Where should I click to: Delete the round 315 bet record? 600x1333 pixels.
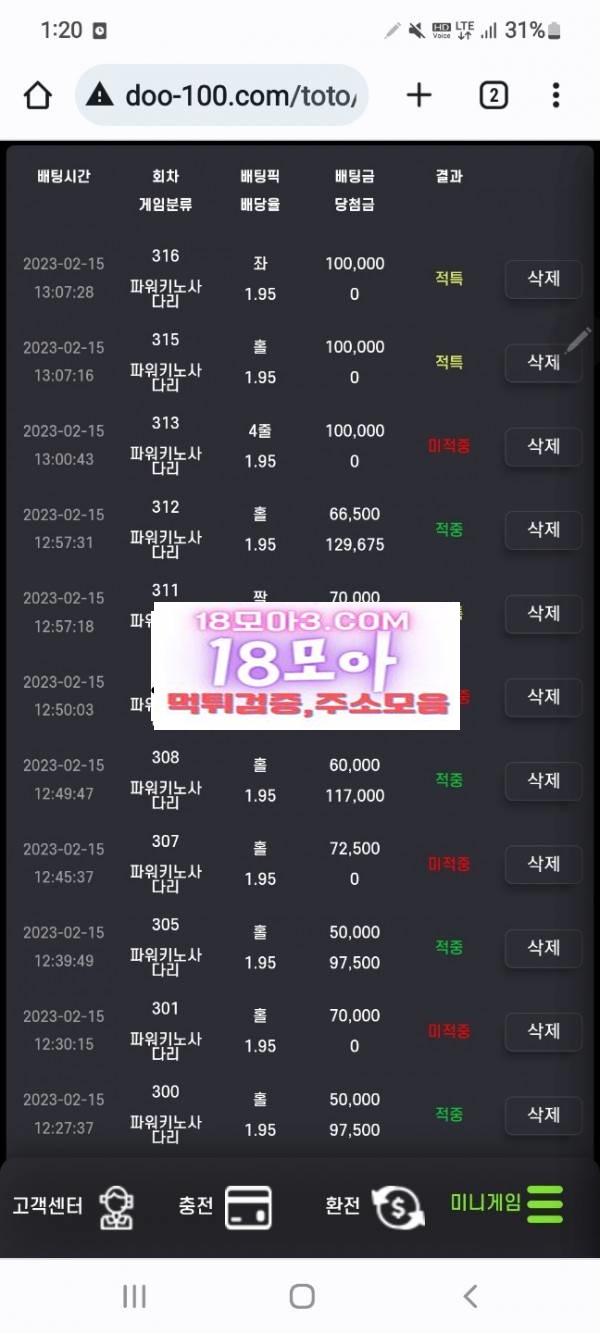click(543, 362)
